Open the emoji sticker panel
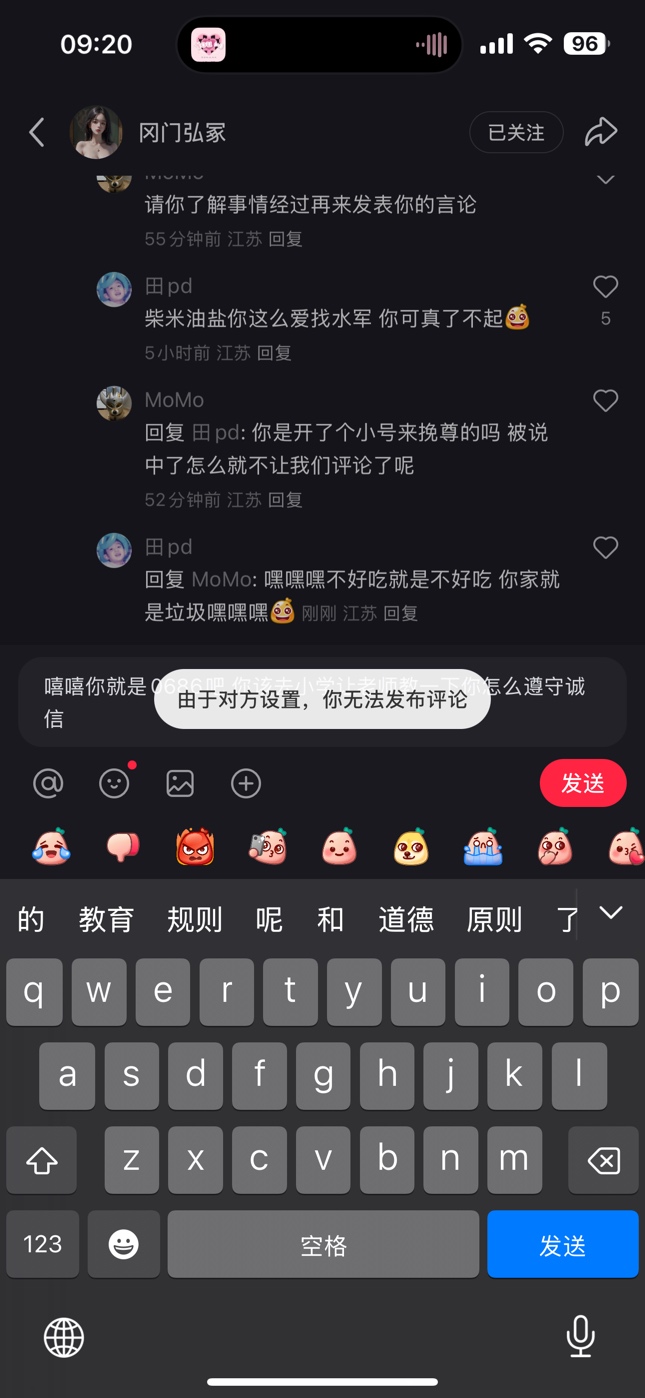Screen dimensions: 645x1398 (x=114, y=783)
